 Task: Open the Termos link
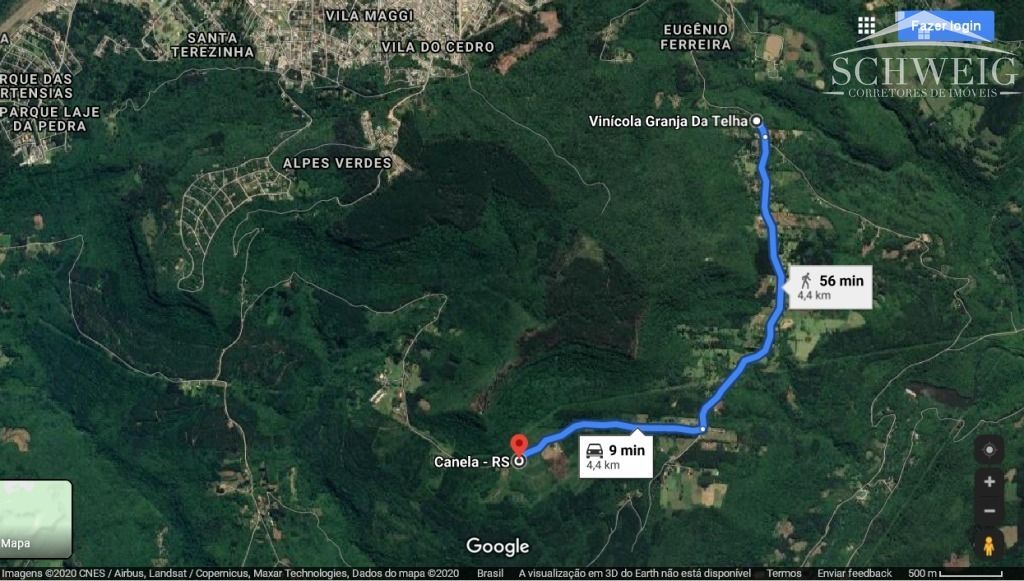784,574
